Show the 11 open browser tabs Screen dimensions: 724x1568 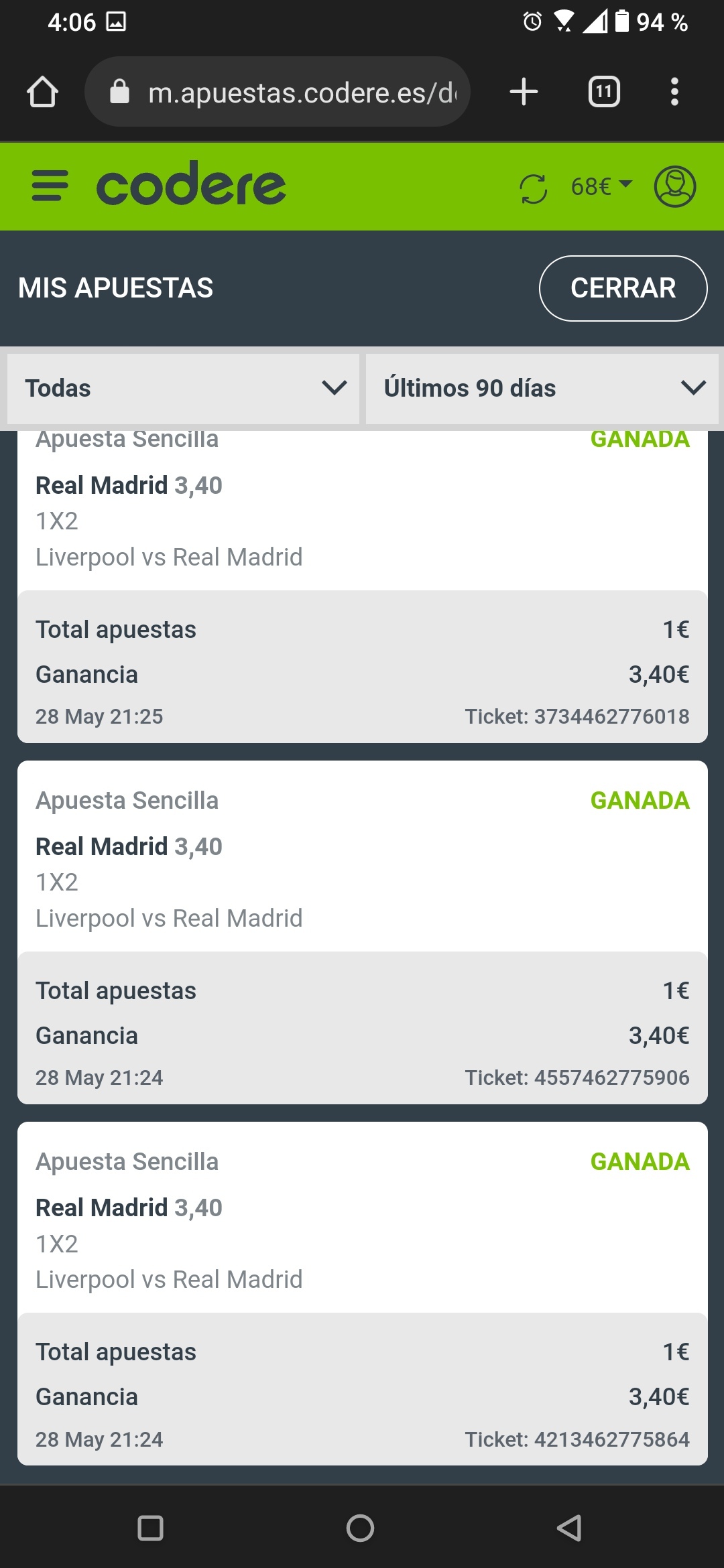(x=604, y=92)
